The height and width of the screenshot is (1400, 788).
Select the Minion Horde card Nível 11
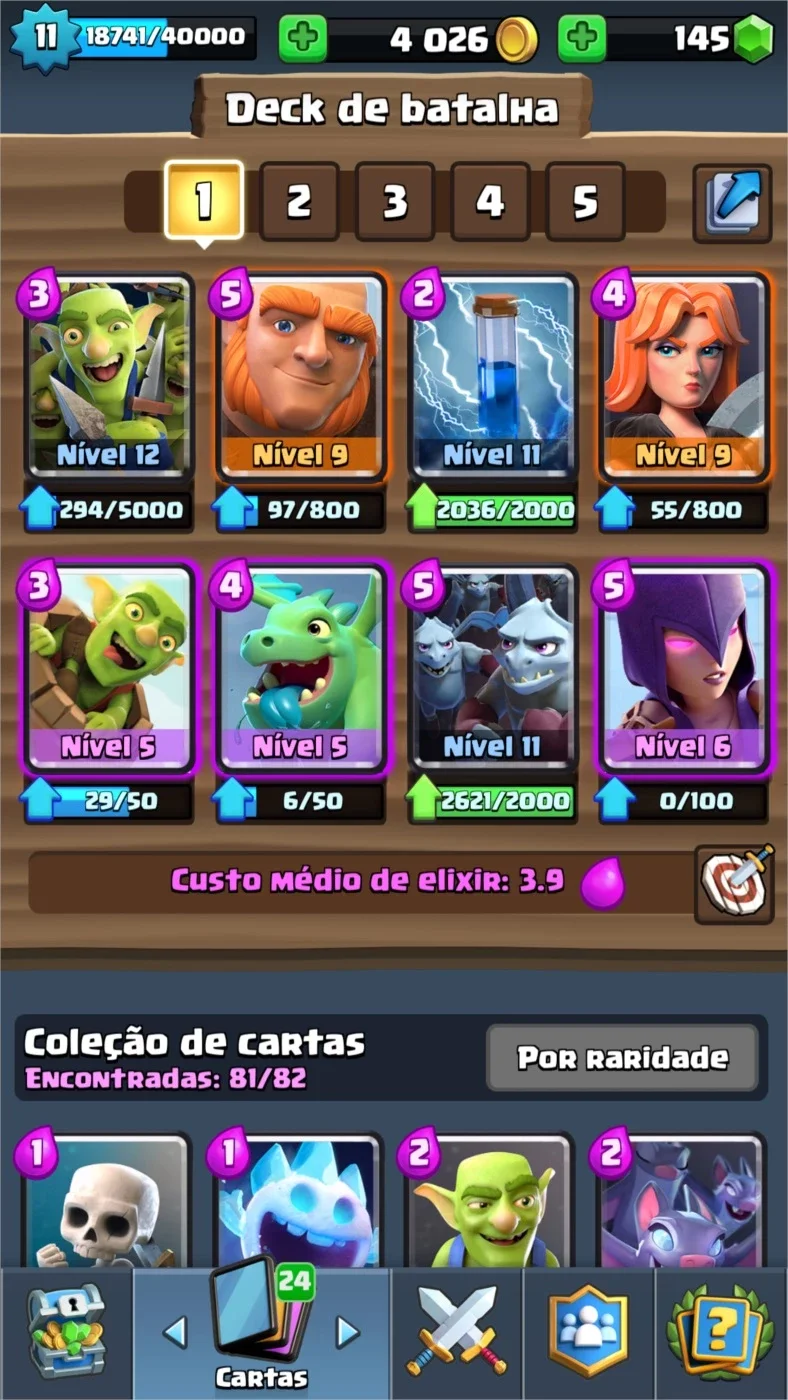tap(490, 667)
